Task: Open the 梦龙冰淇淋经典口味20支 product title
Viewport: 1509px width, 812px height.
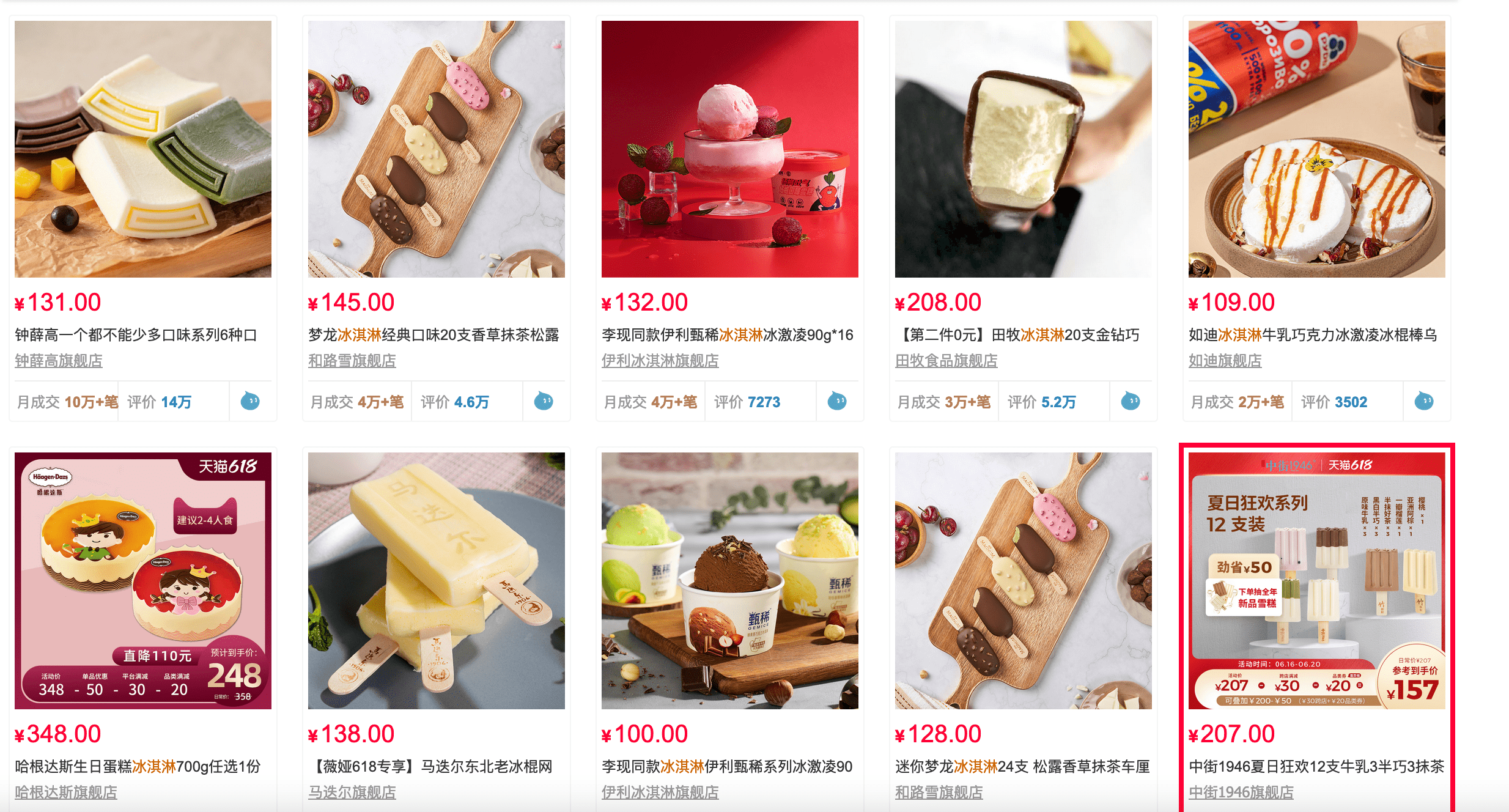Action: tap(434, 335)
